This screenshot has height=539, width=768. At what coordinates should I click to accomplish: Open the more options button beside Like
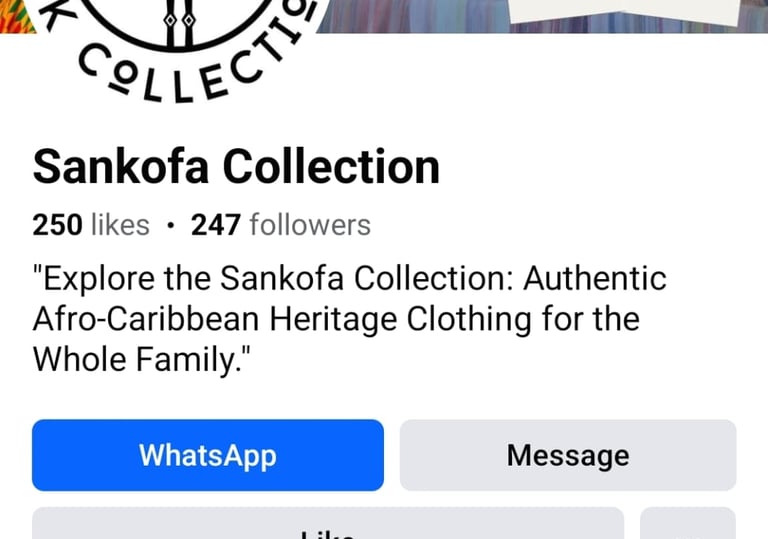(687, 525)
